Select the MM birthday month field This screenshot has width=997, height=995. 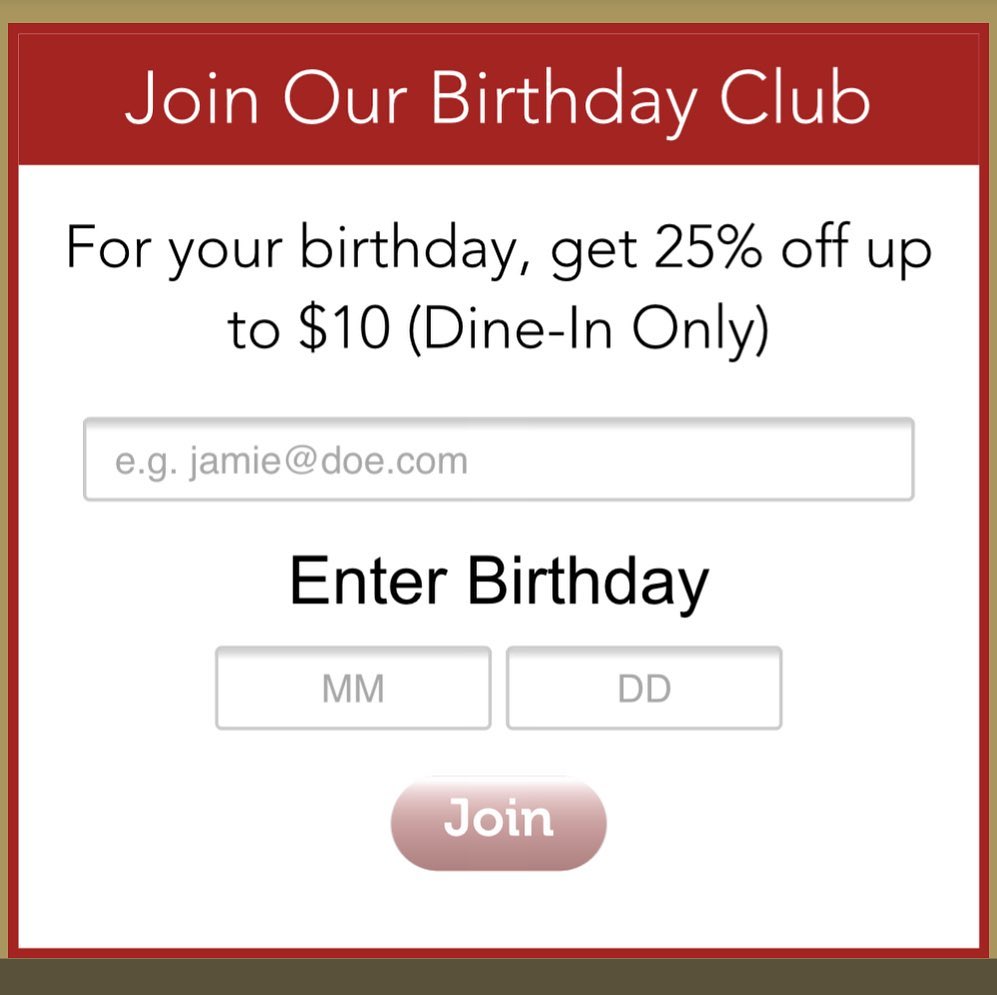(x=353, y=688)
